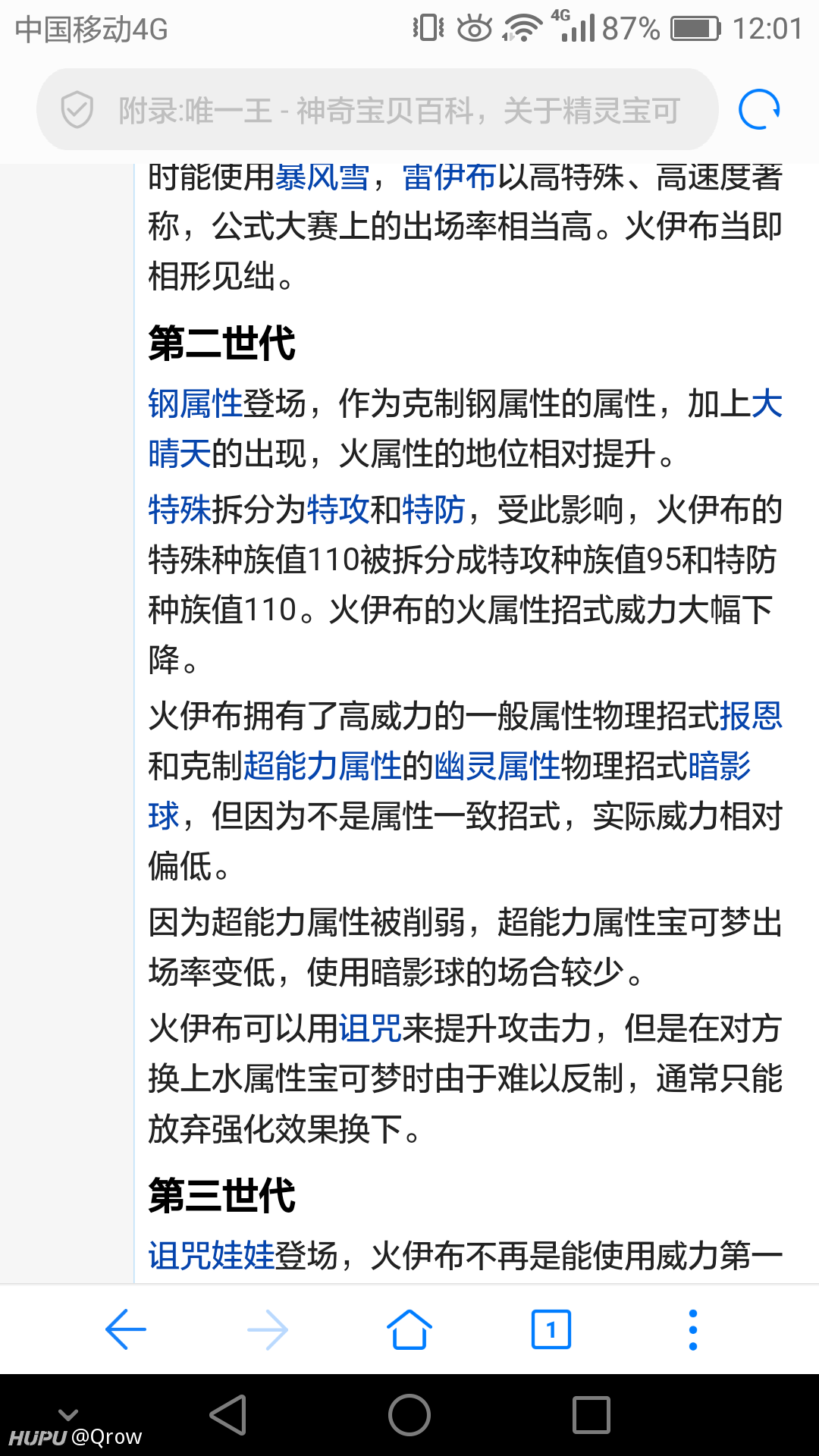Go back to the previous page in browser
Image resolution: width=819 pixels, height=1456 pixels.
pyautogui.click(x=126, y=1329)
